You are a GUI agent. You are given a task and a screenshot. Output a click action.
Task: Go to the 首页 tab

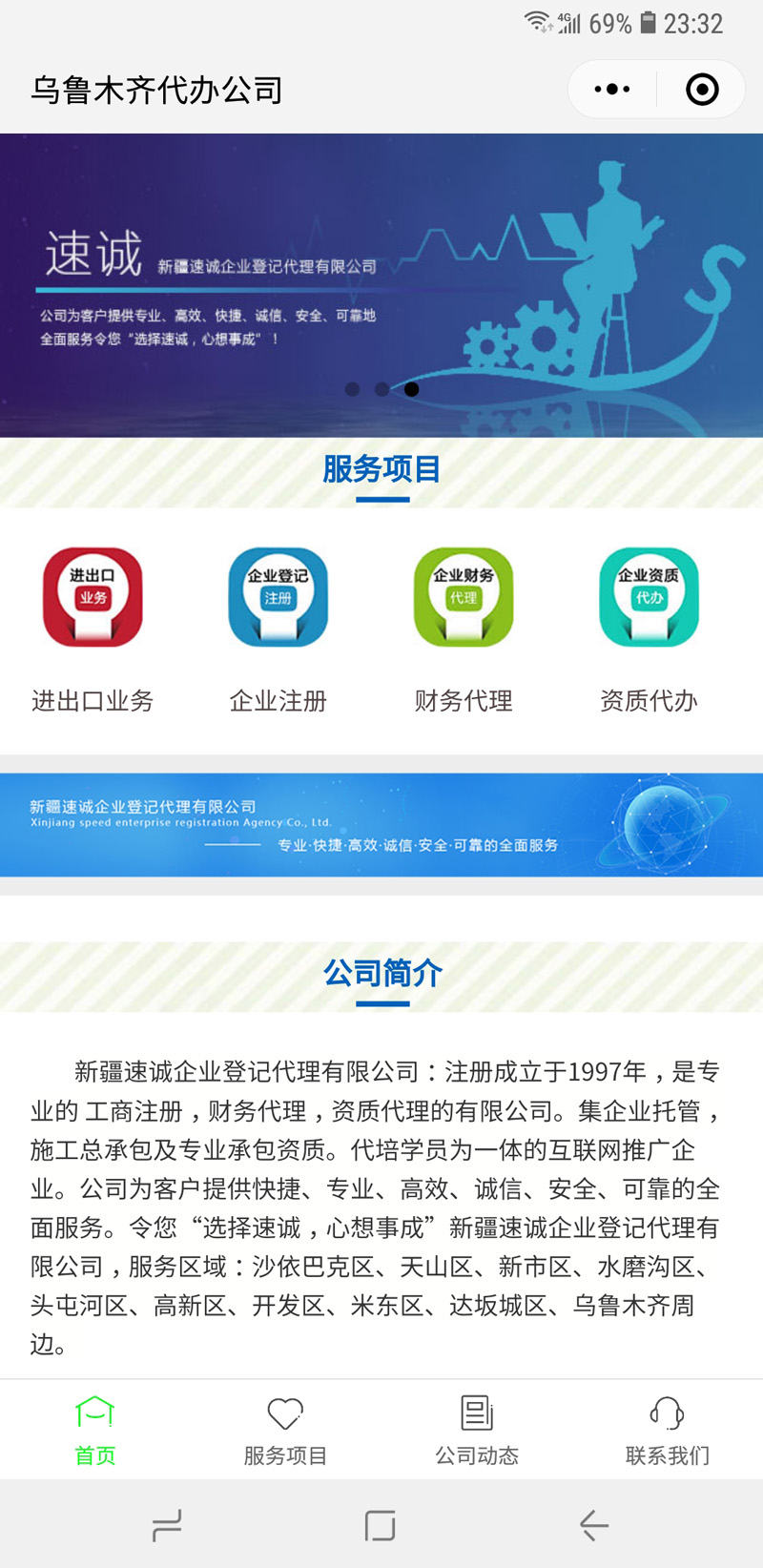tap(95, 1430)
